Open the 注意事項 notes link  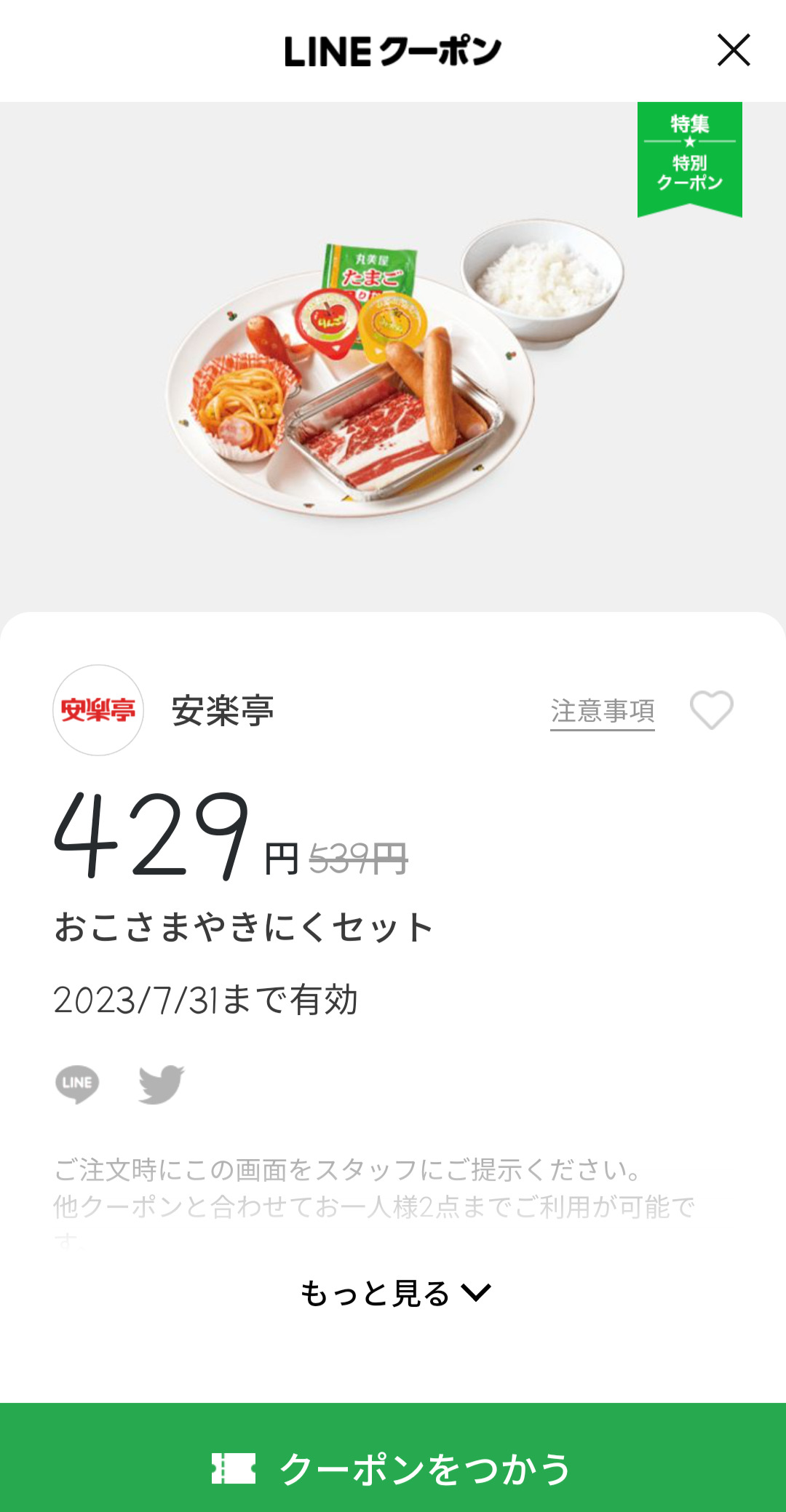click(602, 711)
